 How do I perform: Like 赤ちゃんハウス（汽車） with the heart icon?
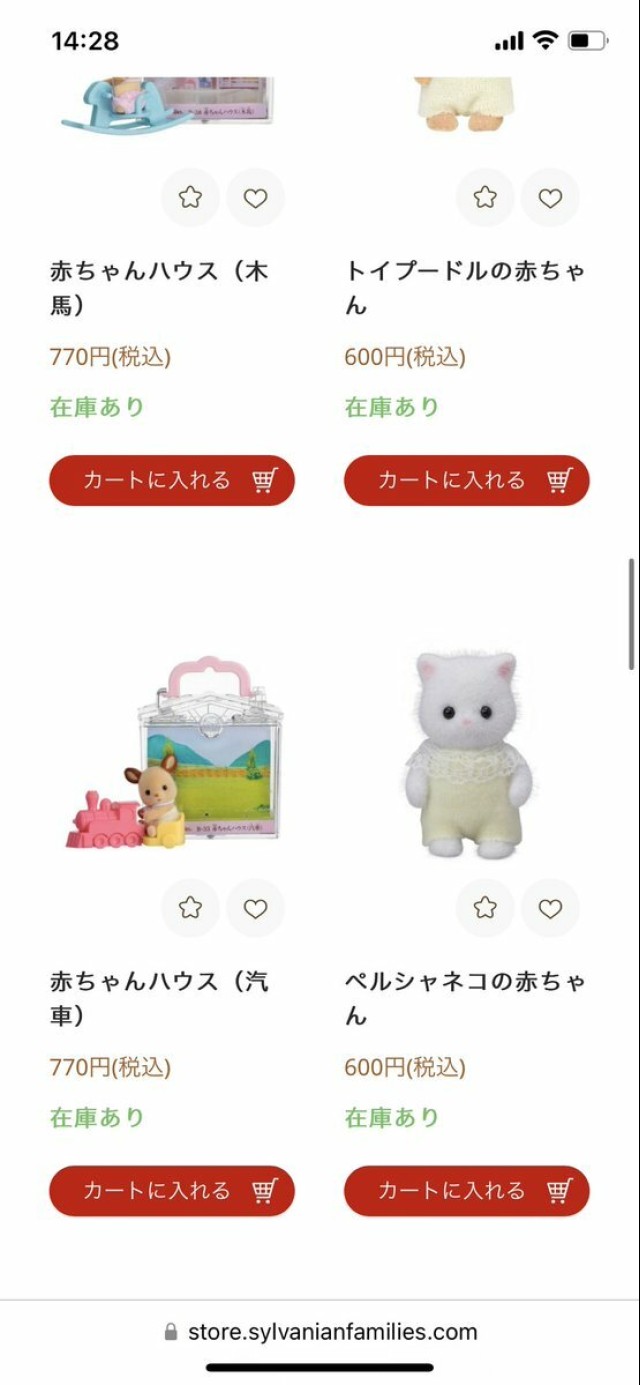pyautogui.click(x=256, y=908)
